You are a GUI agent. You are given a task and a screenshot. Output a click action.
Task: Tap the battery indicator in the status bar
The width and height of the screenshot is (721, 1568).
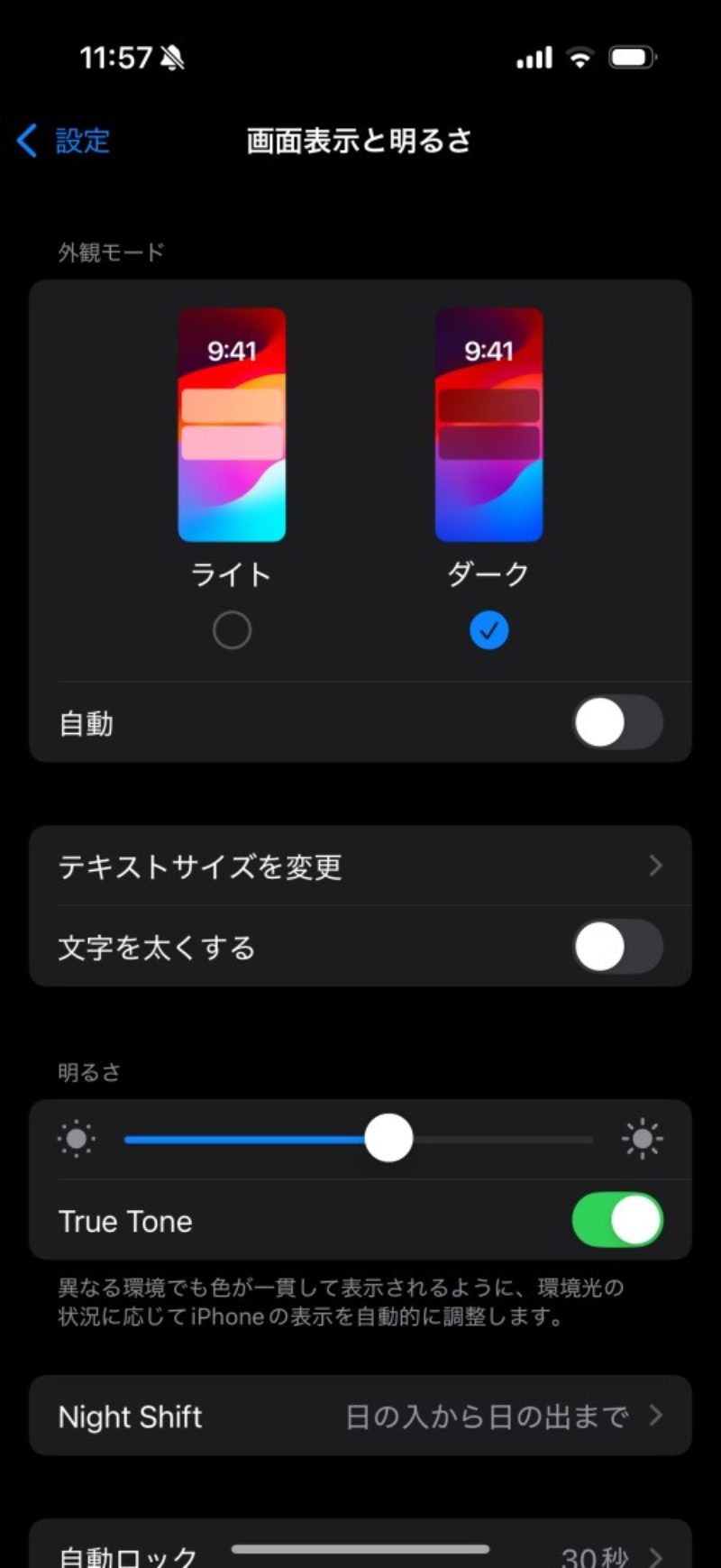tap(631, 57)
